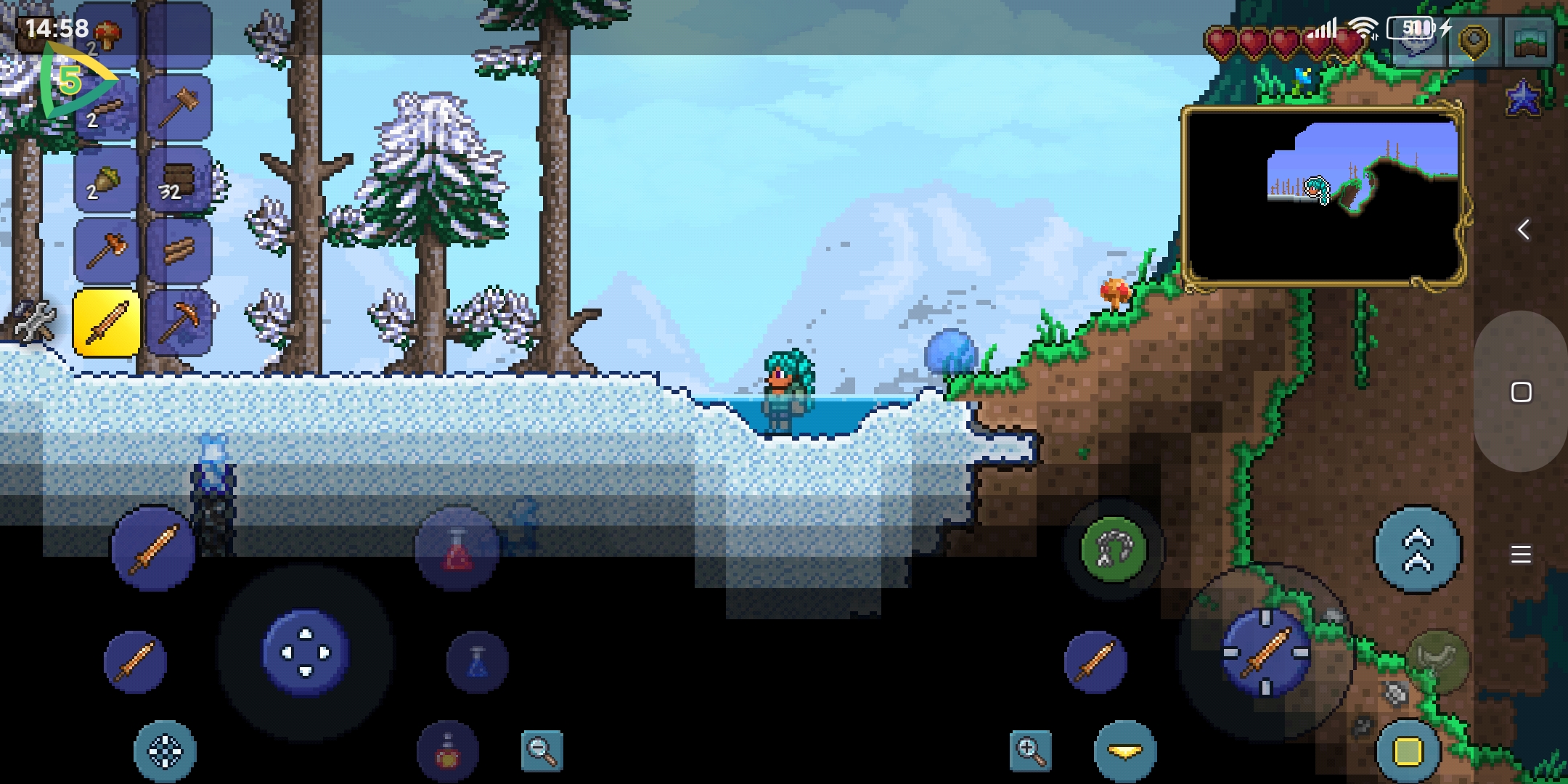The width and height of the screenshot is (1568, 784).
Task: Use the quick mana blue potion
Action: point(477,661)
